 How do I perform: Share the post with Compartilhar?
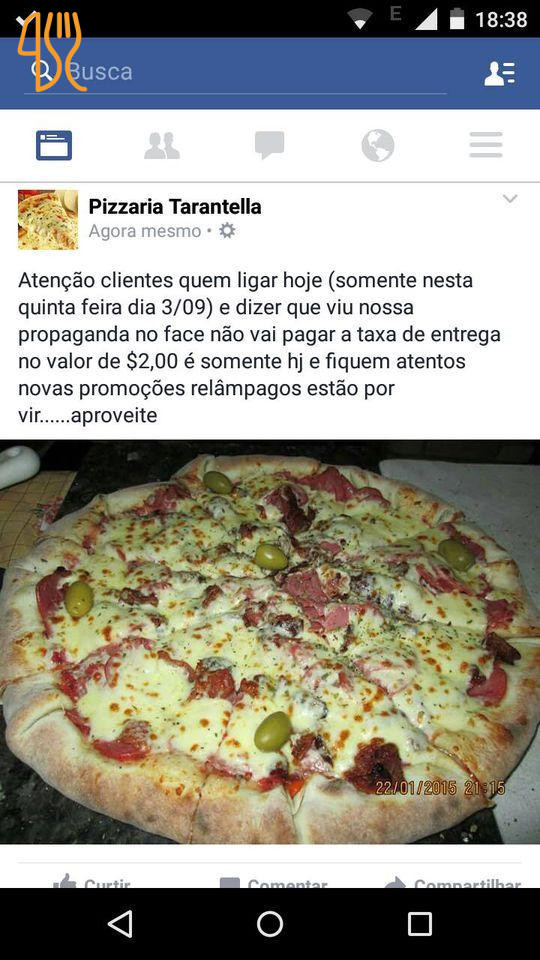(x=453, y=882)
